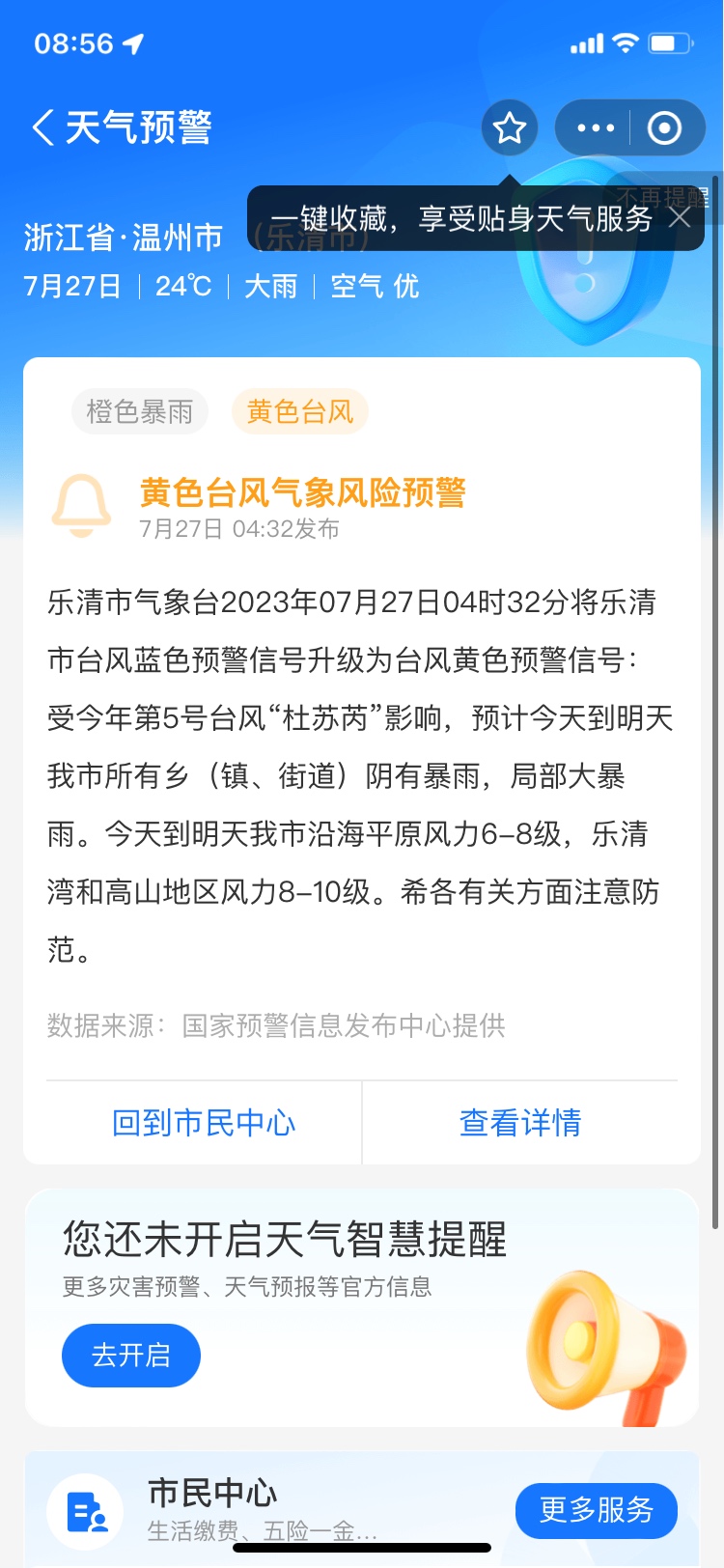Select the 橙色暴雨 warning chip
The width and height of the screenshot is (724, 1568).
[140, 411]
